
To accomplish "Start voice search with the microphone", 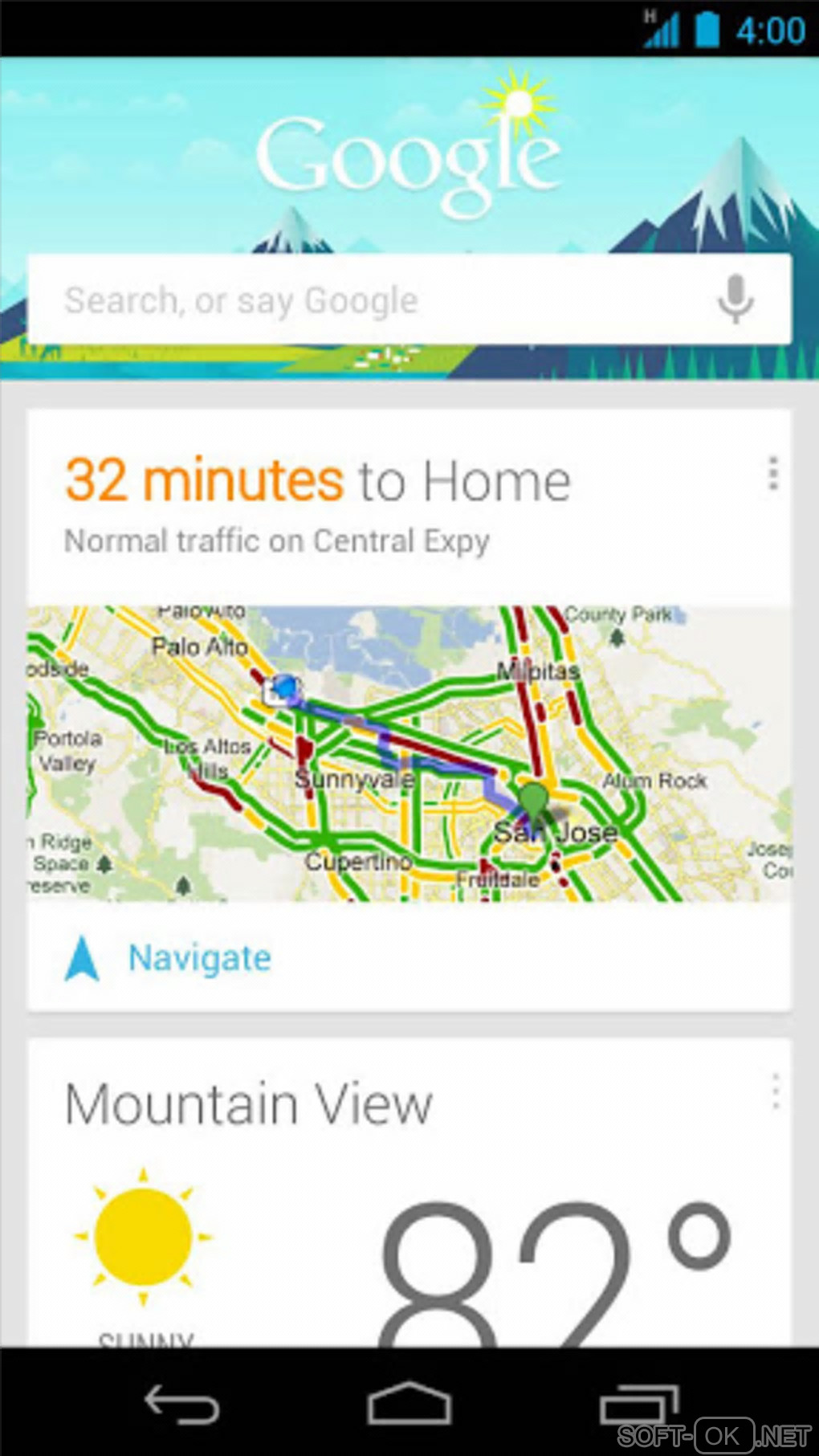I will click(735, 300).
